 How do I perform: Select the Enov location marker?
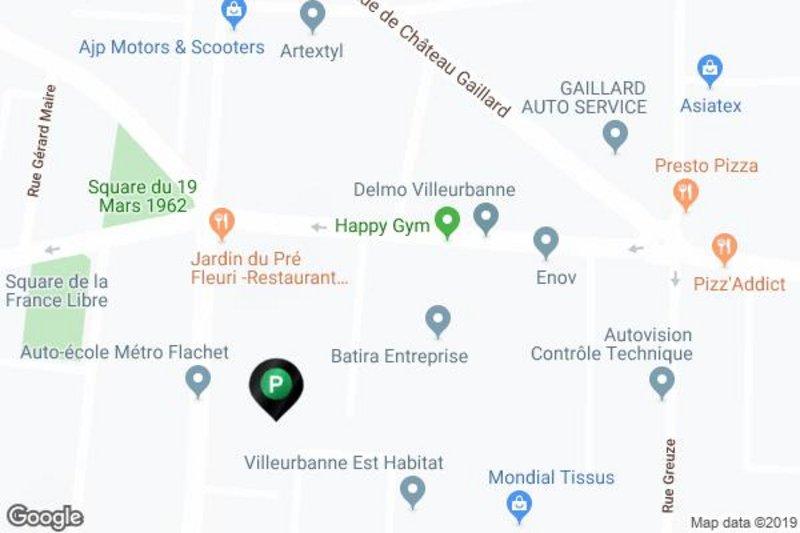tap(545, 241)
